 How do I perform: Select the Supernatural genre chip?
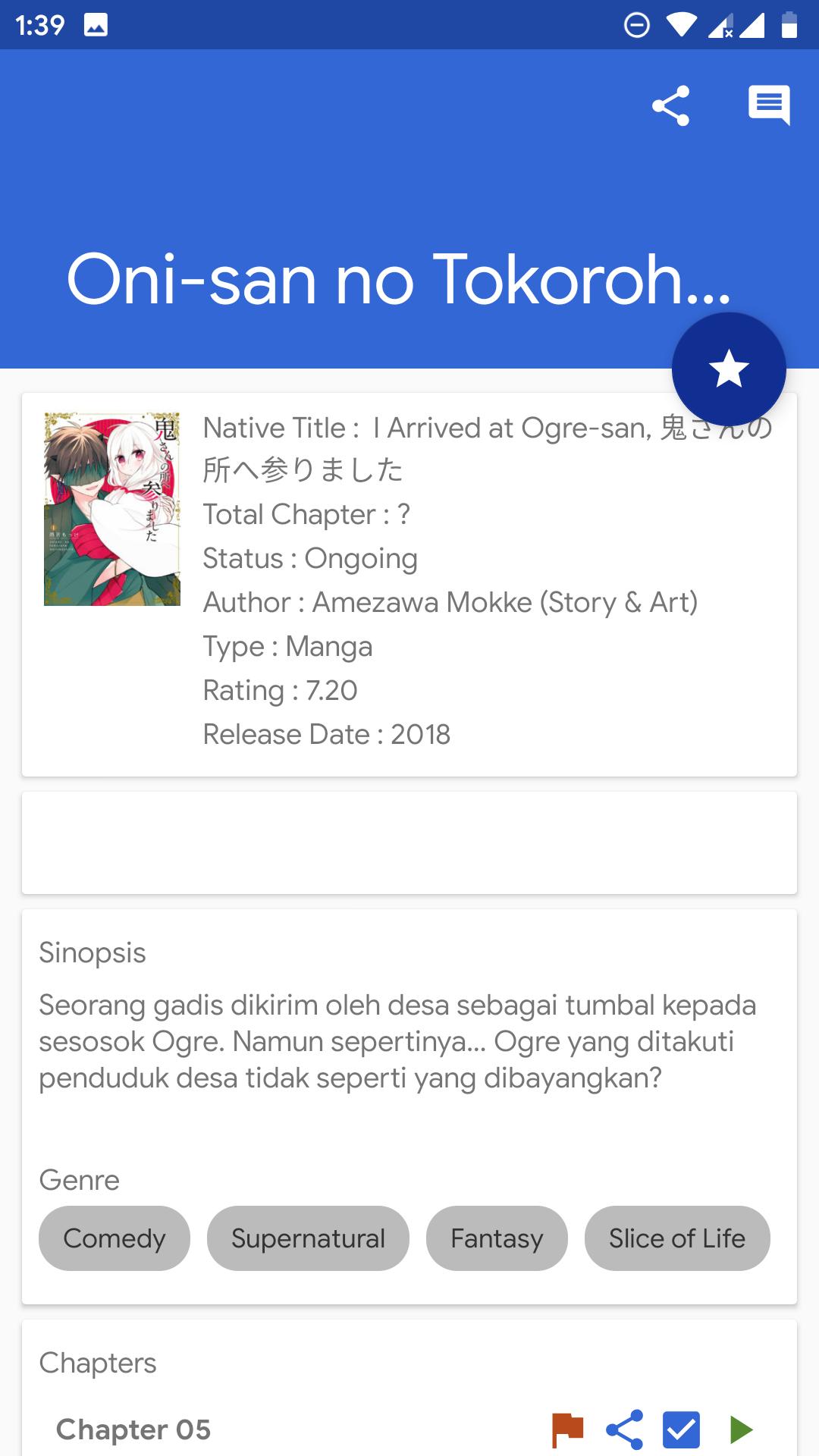(308, 1238)
